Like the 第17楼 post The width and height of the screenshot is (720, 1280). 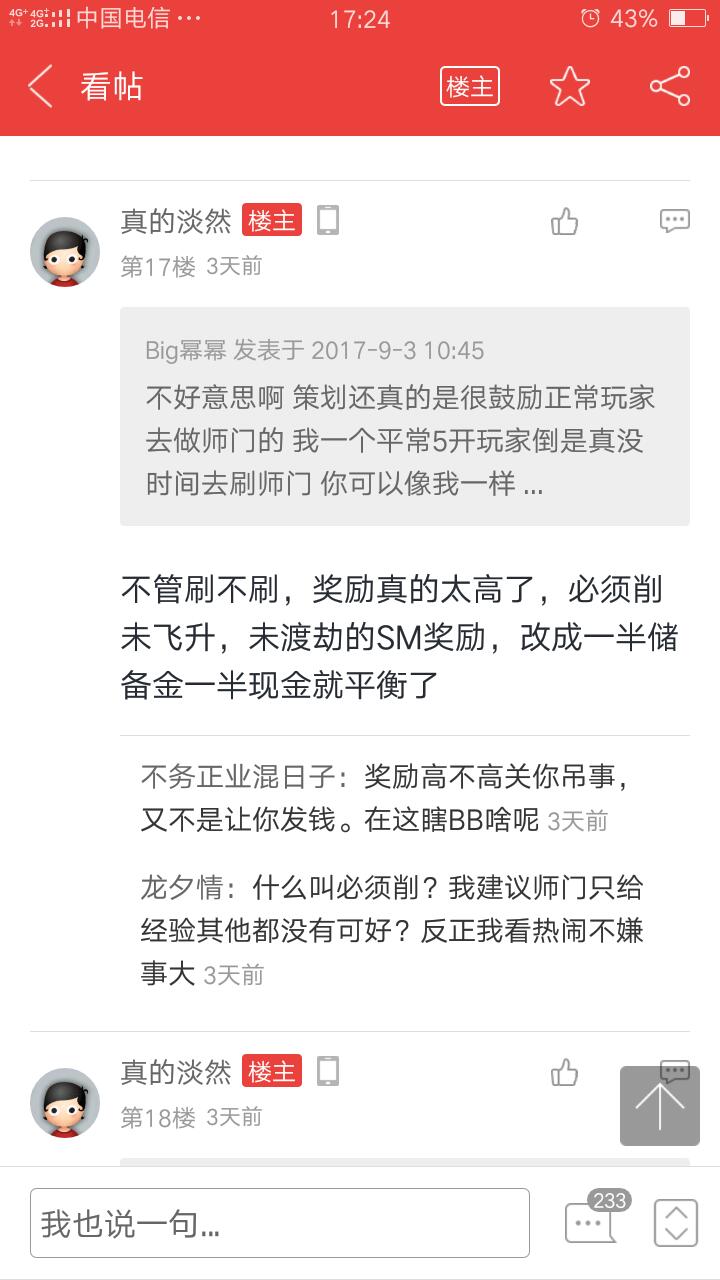click(565, 221)
